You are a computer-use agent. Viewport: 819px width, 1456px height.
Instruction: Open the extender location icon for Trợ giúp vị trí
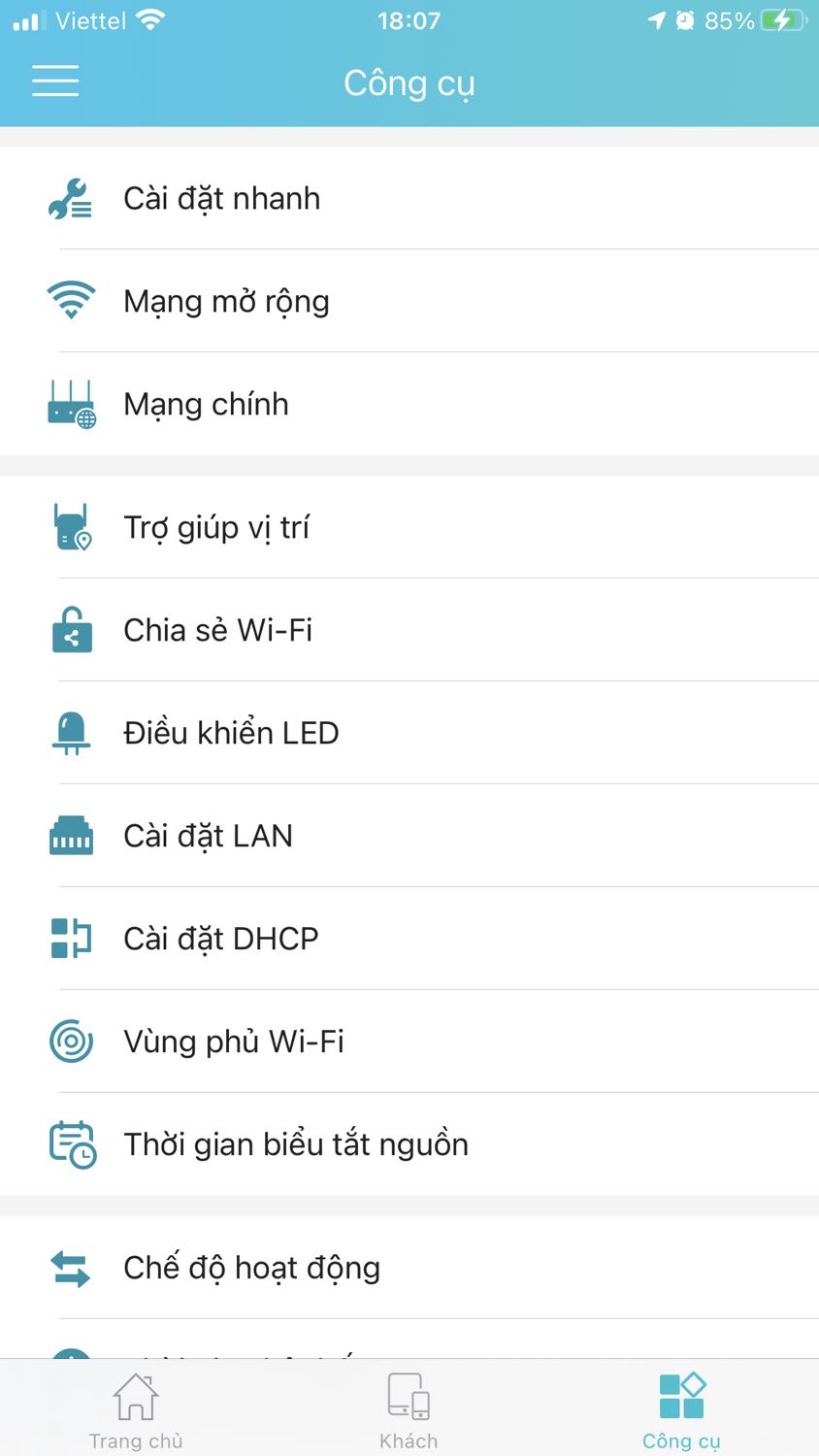click(x=69, y=527)
